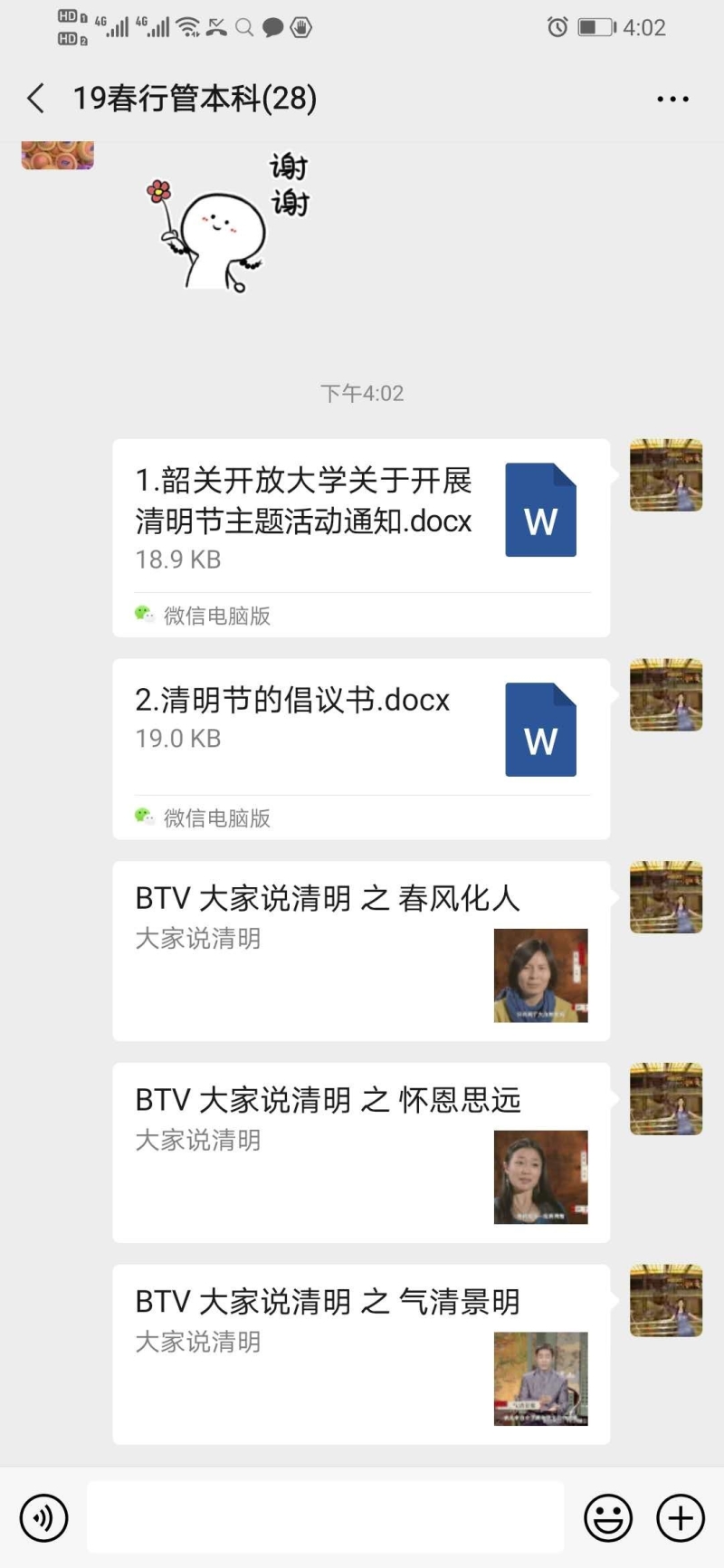Open the emoji sticker panel
This screenshot has height=1568, width=724.
pyautogui.click(x=608, y=1517)
